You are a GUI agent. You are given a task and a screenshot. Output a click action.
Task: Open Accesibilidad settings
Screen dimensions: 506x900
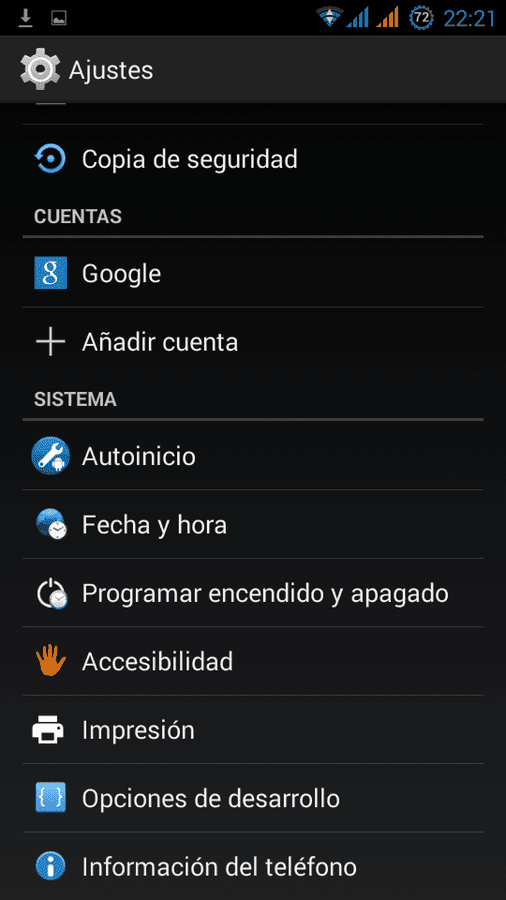253,661
